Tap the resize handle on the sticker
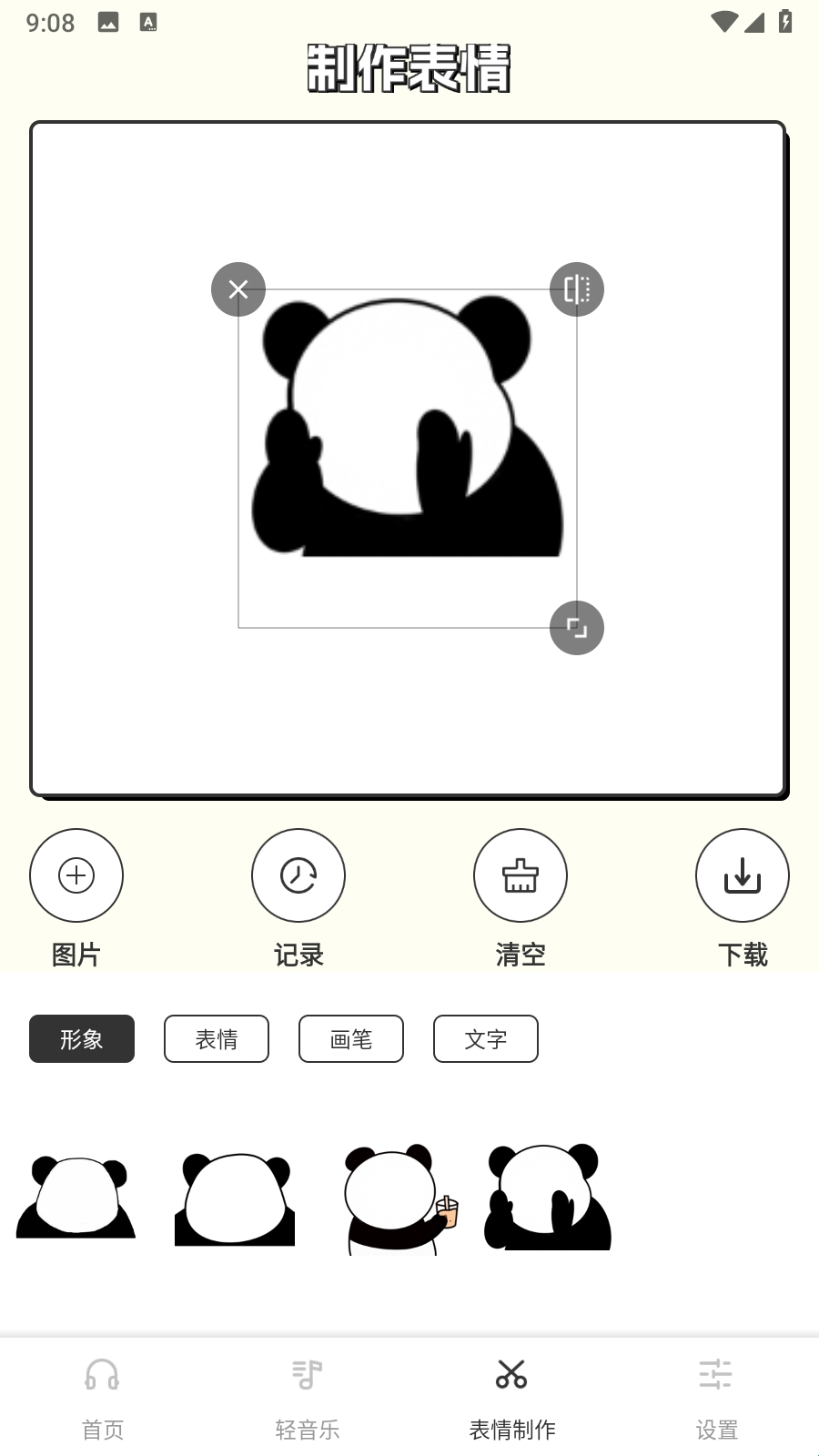 tap(577, 628)
